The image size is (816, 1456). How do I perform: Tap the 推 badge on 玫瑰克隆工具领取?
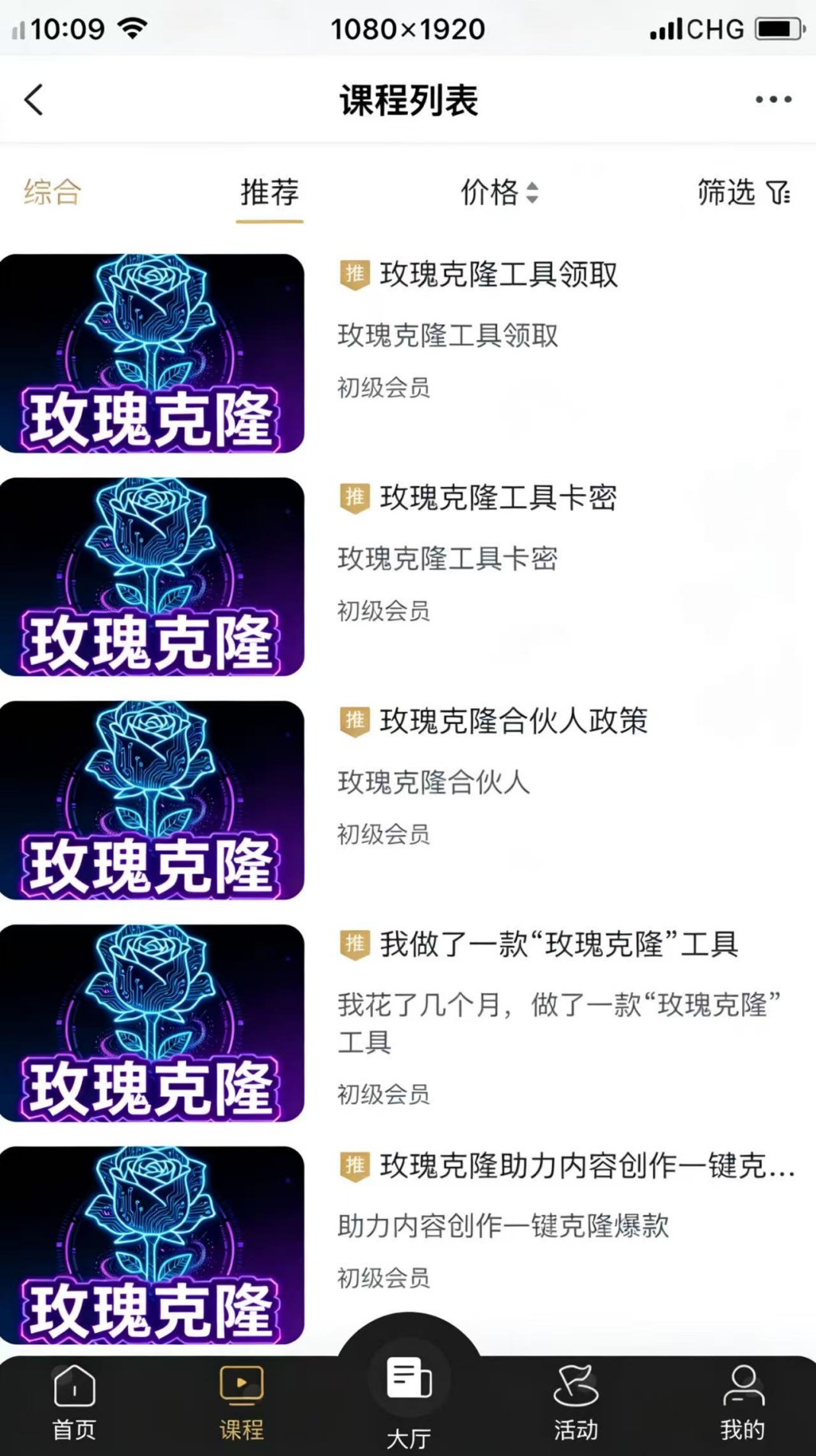coord(354,276)
